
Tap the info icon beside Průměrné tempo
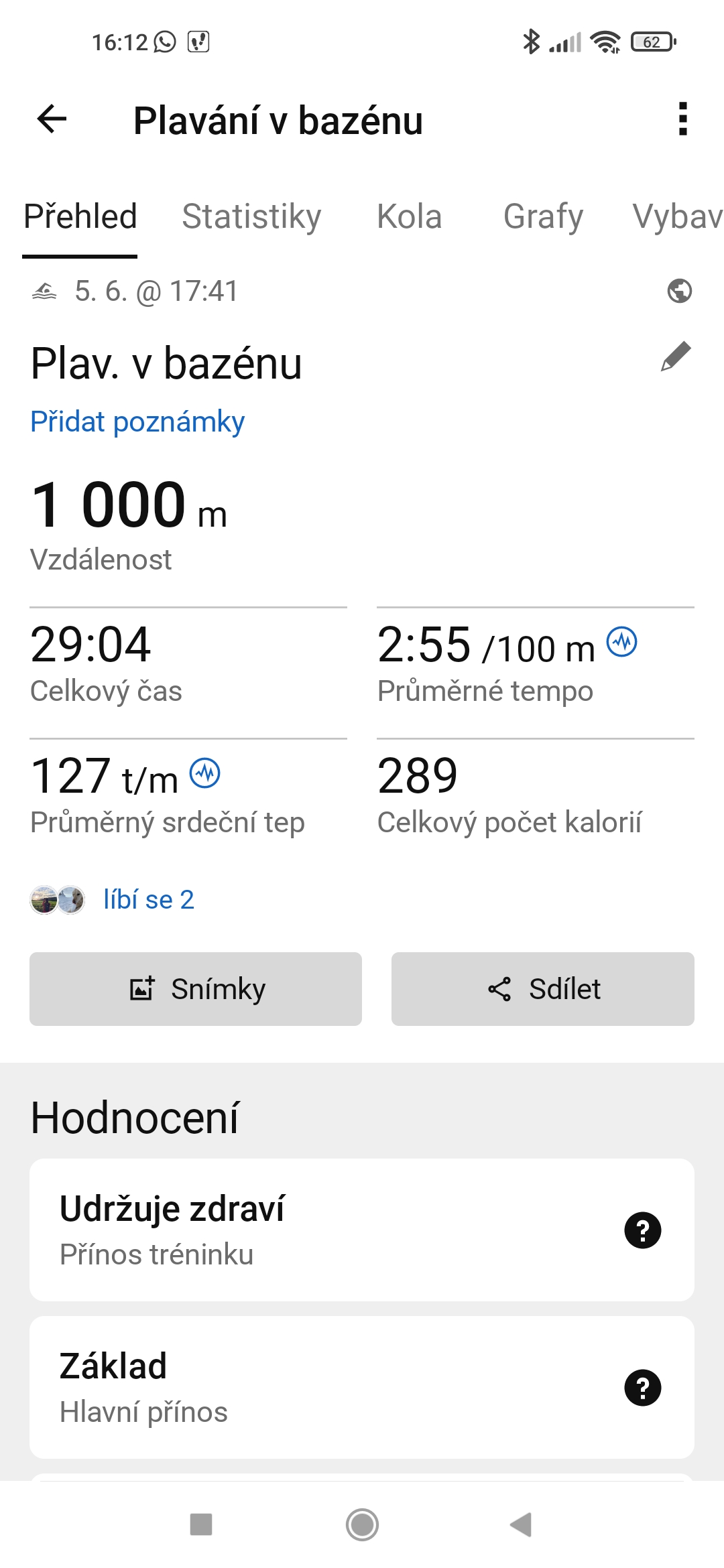click(622, 642)
